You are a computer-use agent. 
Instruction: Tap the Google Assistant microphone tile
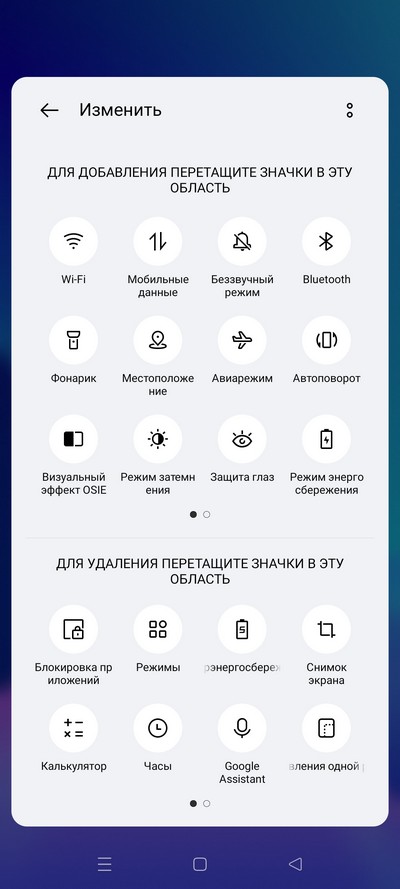coord(242,728)
